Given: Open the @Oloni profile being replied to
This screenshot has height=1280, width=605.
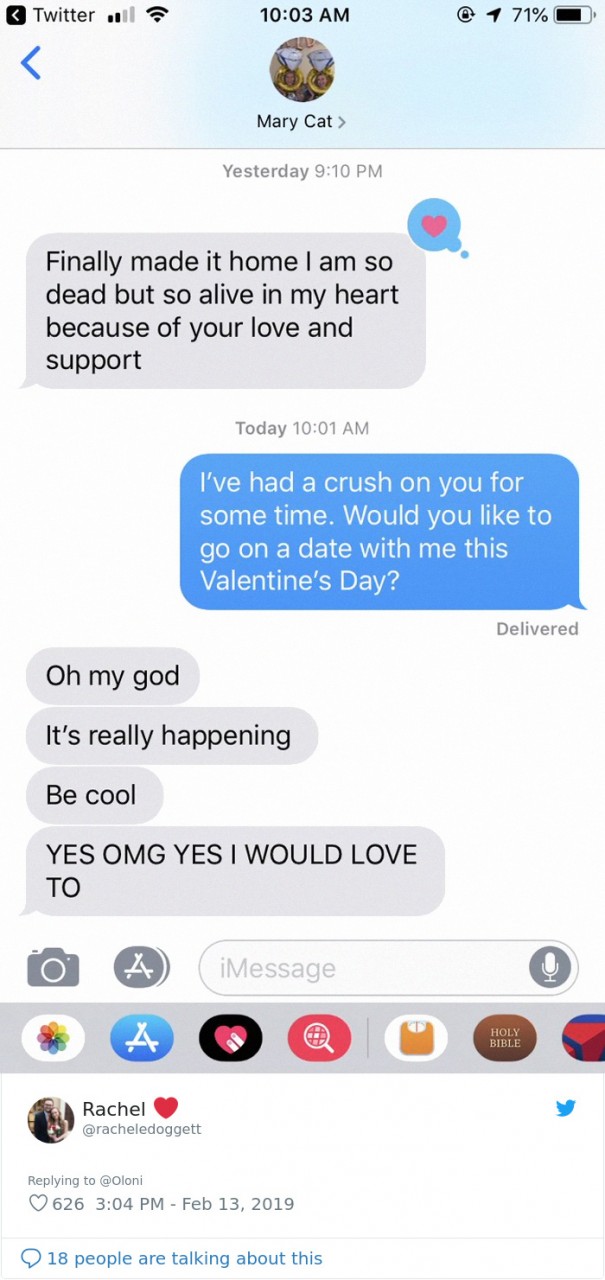Looking at the screenshot, I should pos(121,1181).
